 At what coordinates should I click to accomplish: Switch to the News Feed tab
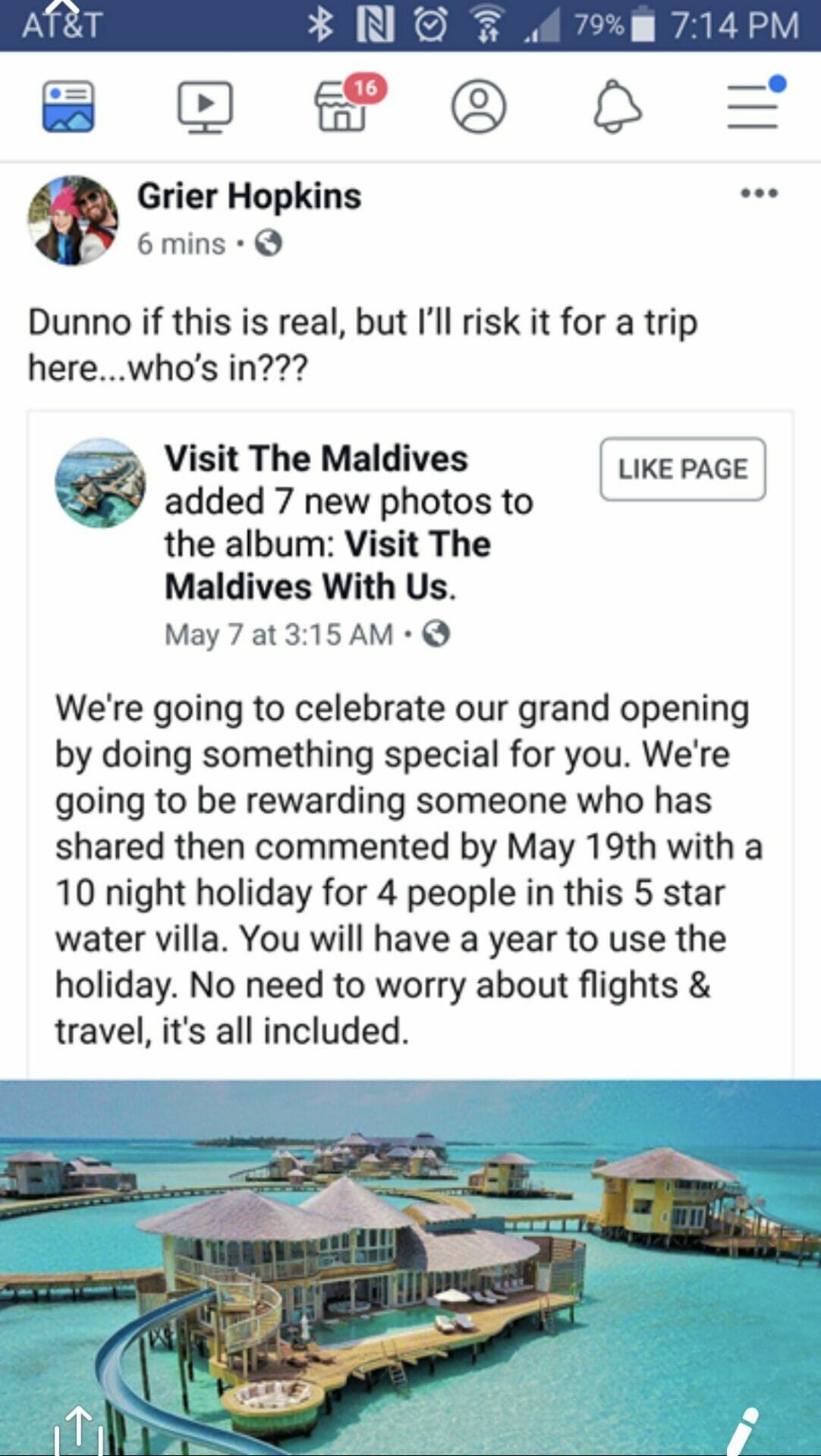coord(68,107)
